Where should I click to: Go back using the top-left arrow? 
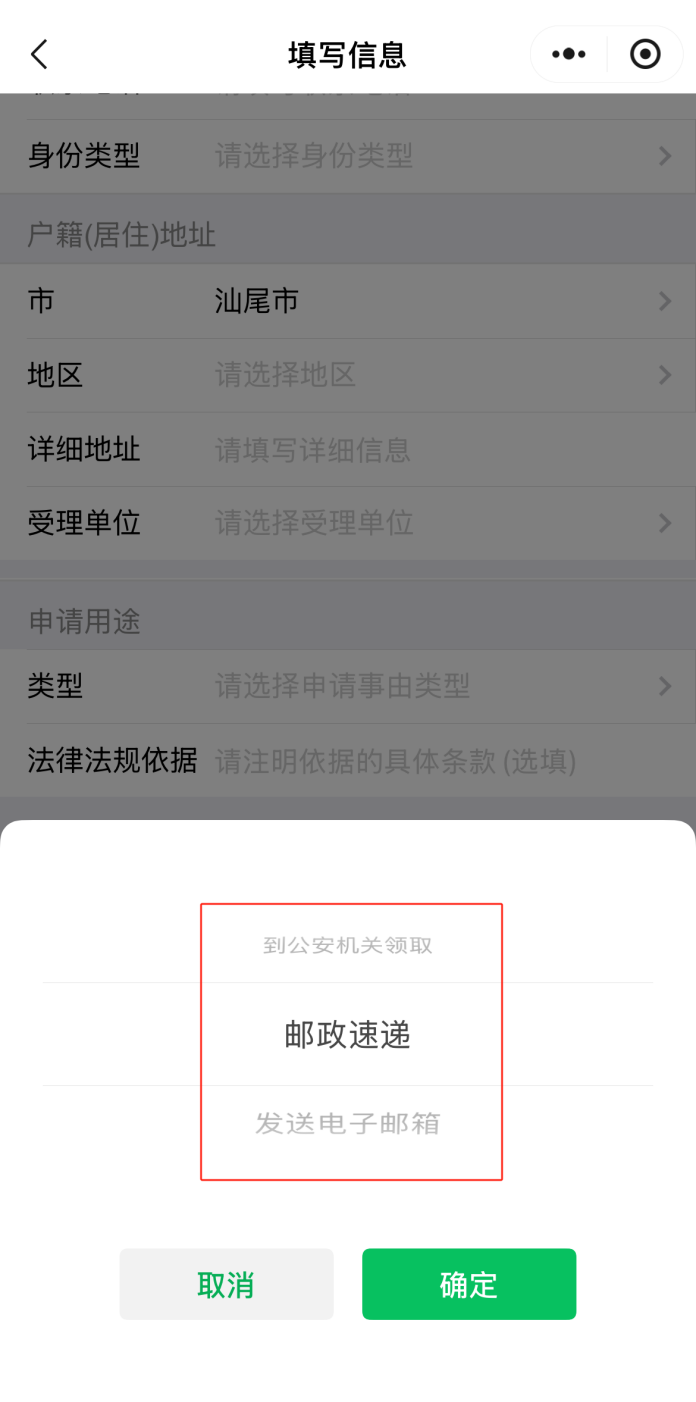pyautogui.click(x=39, y=54)
